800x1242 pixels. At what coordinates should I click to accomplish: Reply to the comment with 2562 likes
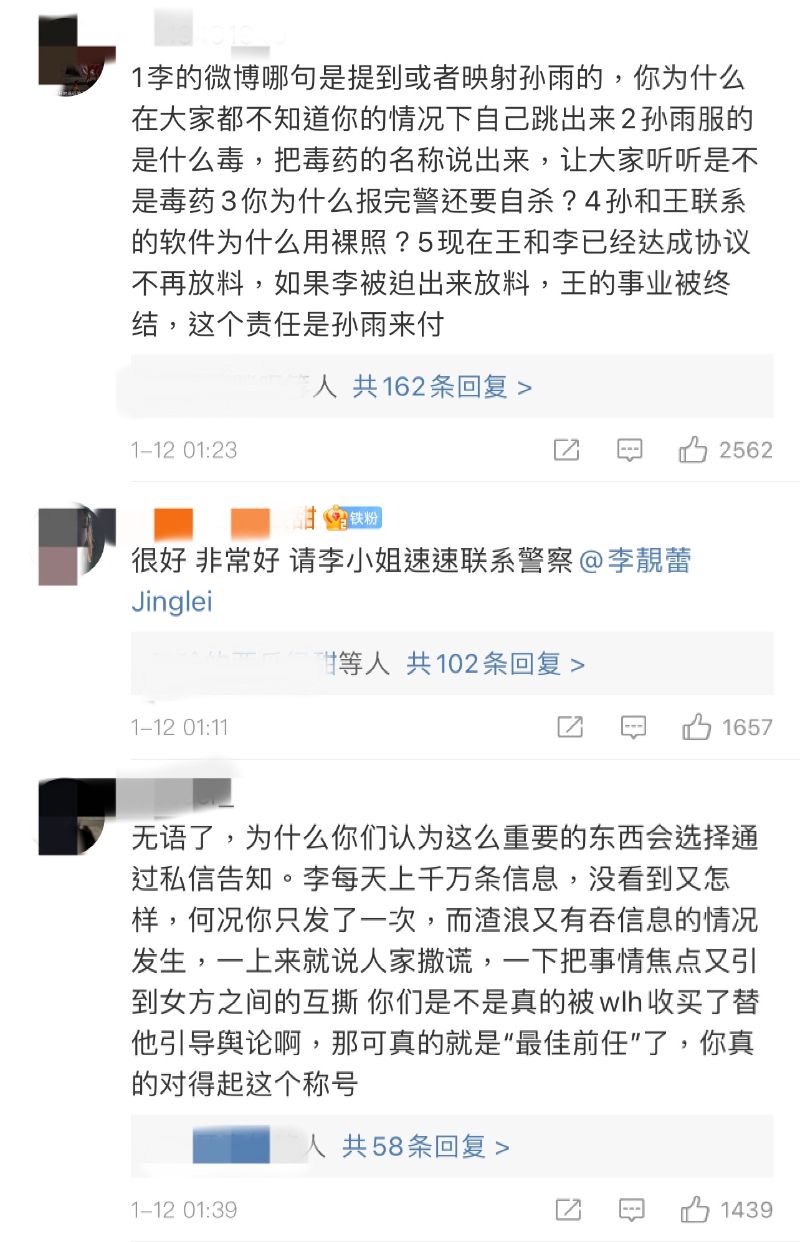629,450
